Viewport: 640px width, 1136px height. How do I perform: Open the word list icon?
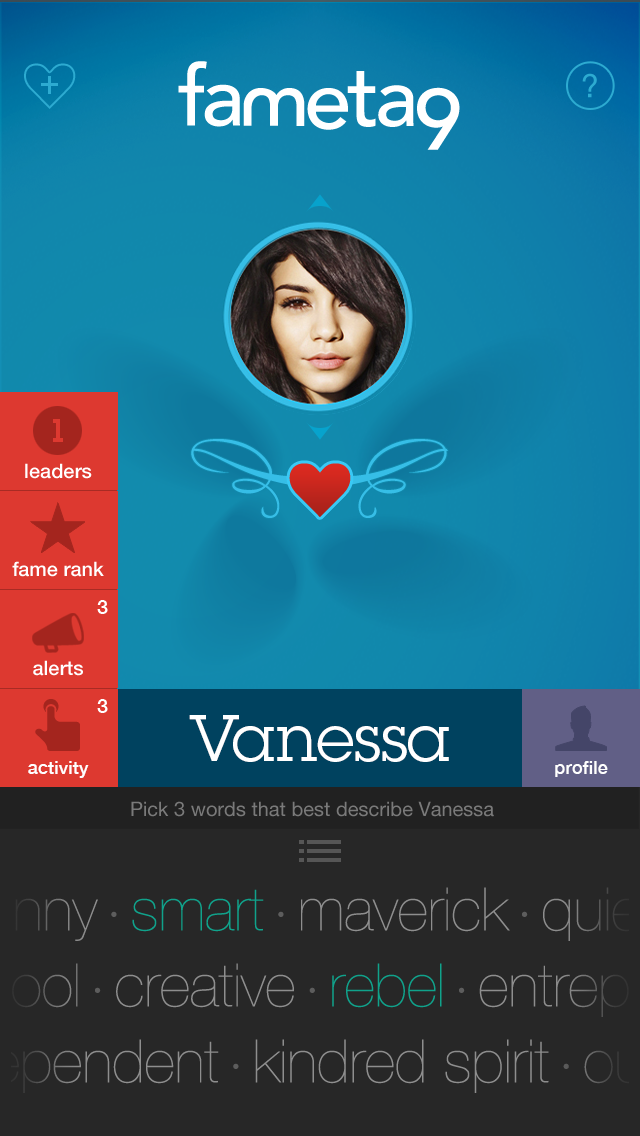point(320,851)
